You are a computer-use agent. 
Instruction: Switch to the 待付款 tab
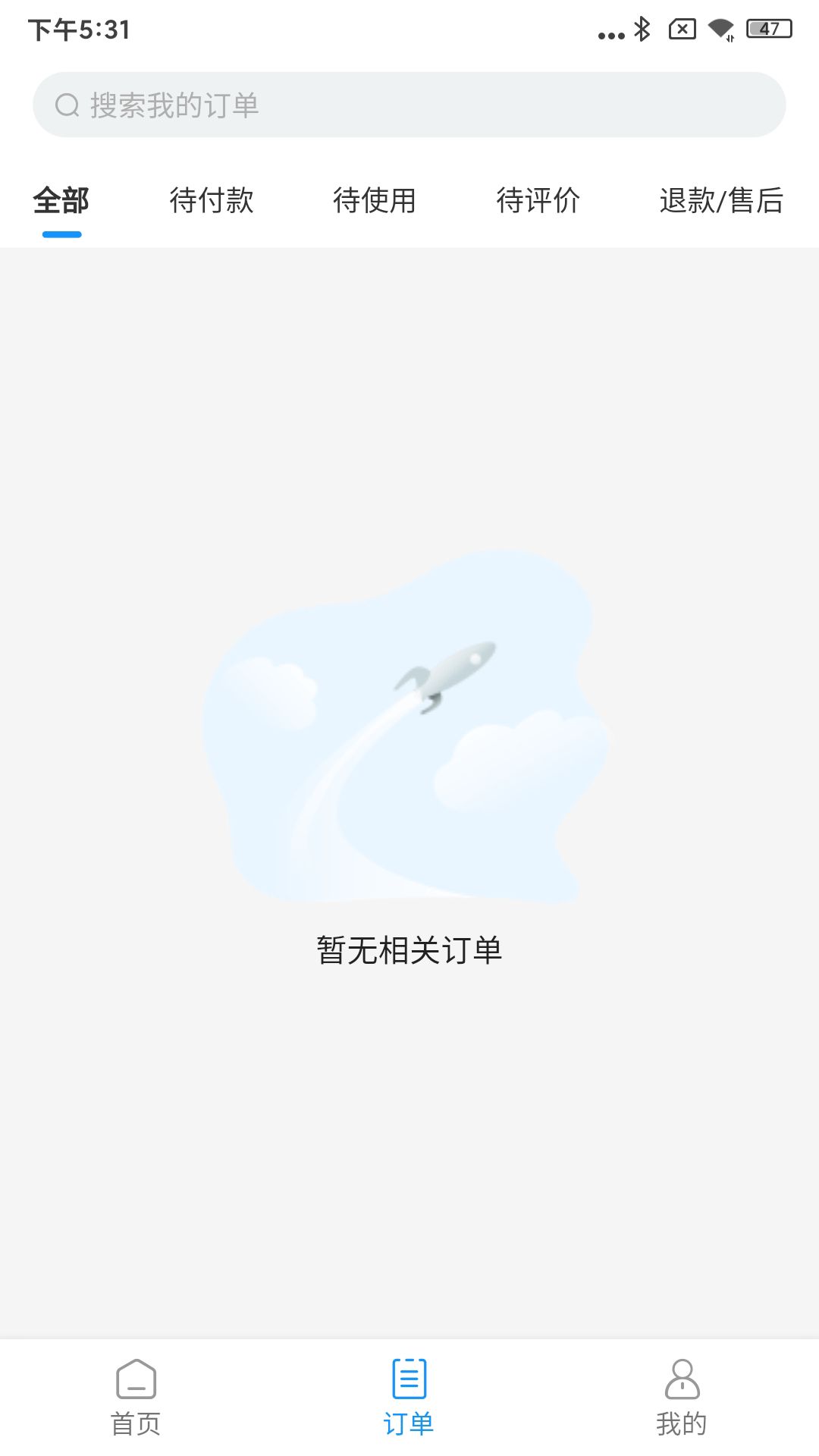coord(212,201)
